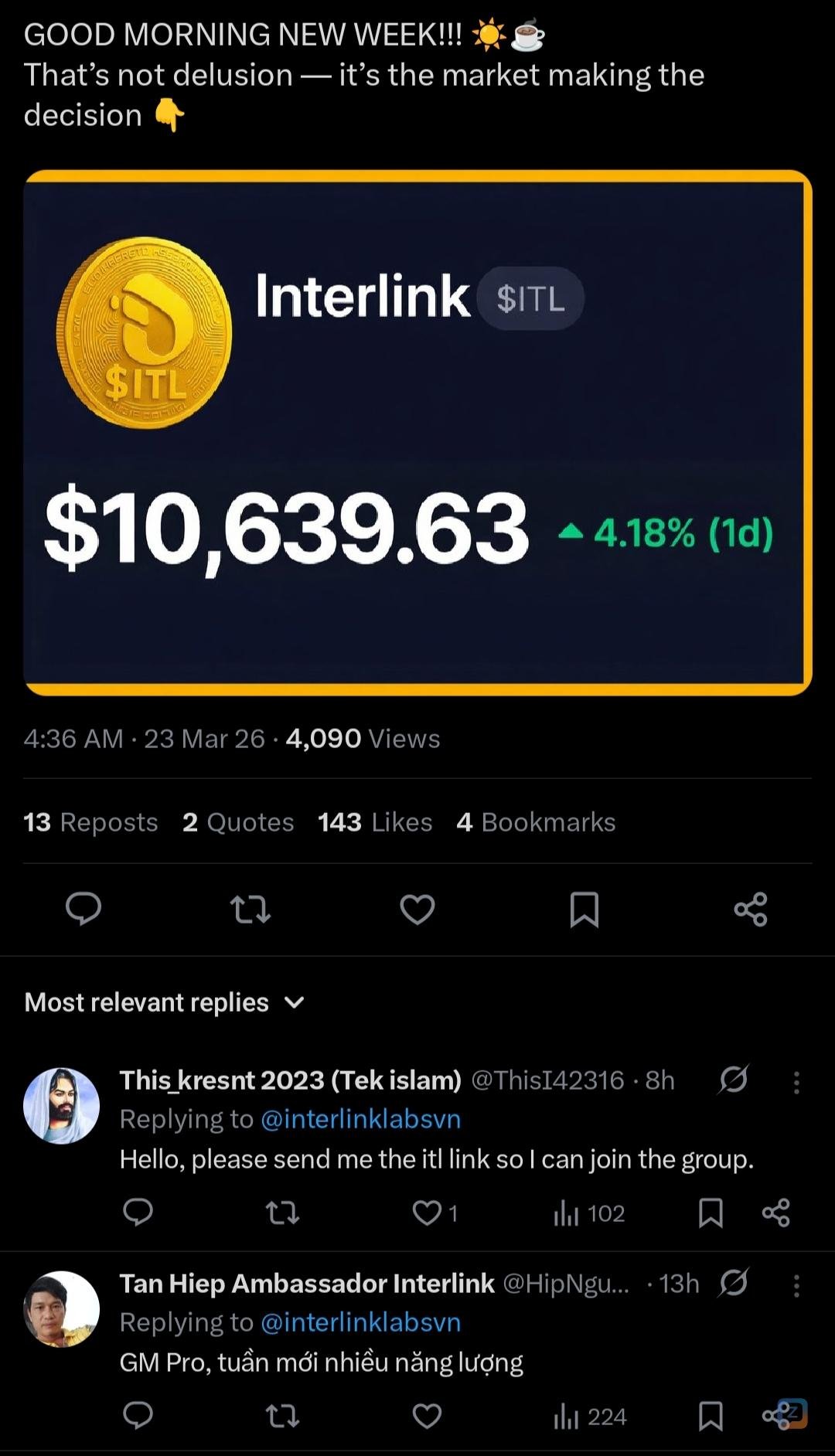
Task: Like the main Interlink post
Action: [417, 910]
